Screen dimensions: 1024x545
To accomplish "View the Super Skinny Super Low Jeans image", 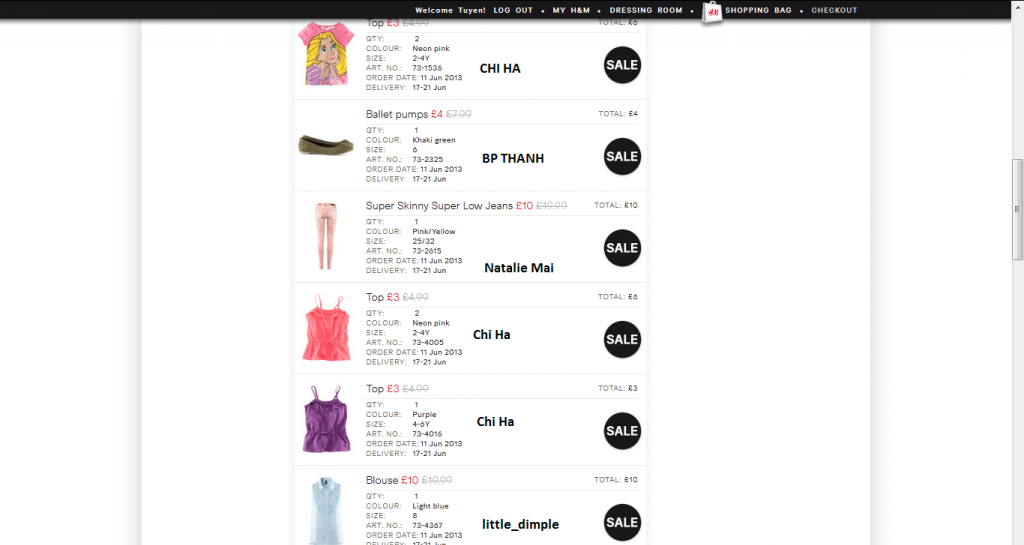I will (x=326, y=236).
